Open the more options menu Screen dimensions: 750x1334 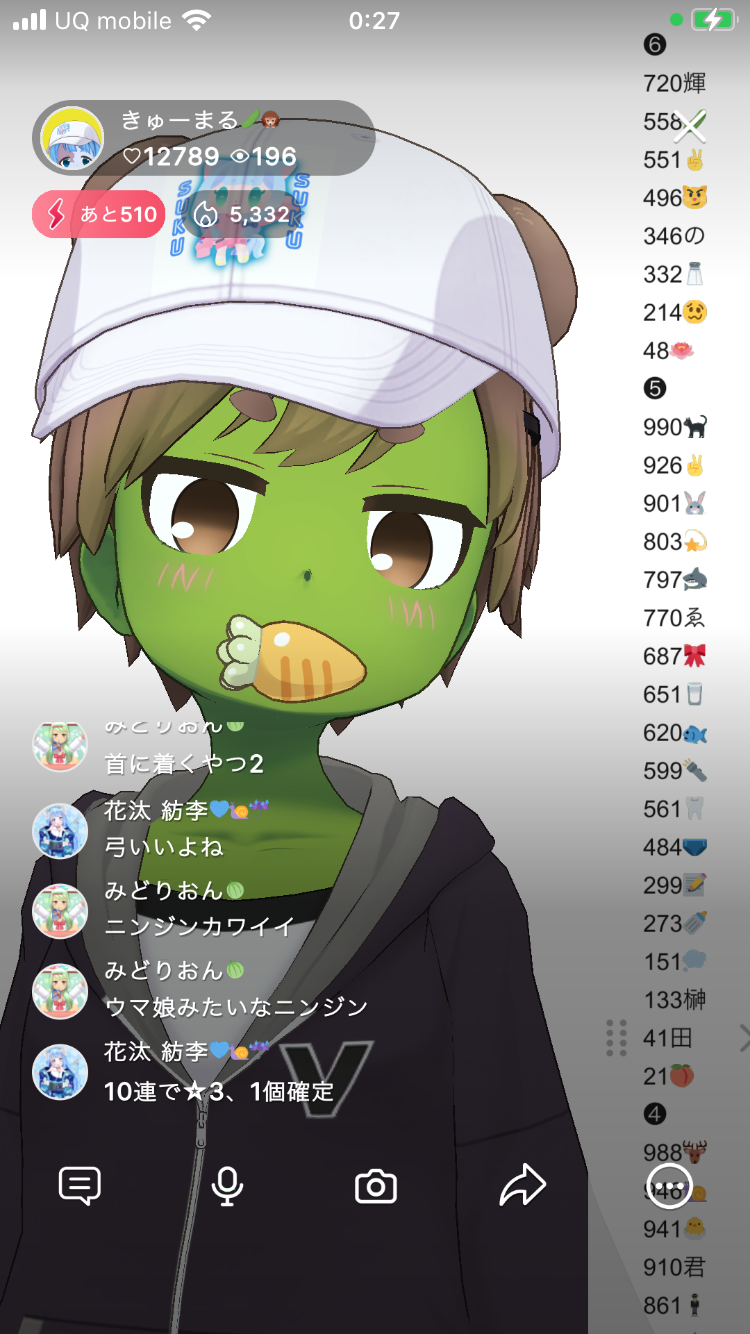pos(670,1186)
